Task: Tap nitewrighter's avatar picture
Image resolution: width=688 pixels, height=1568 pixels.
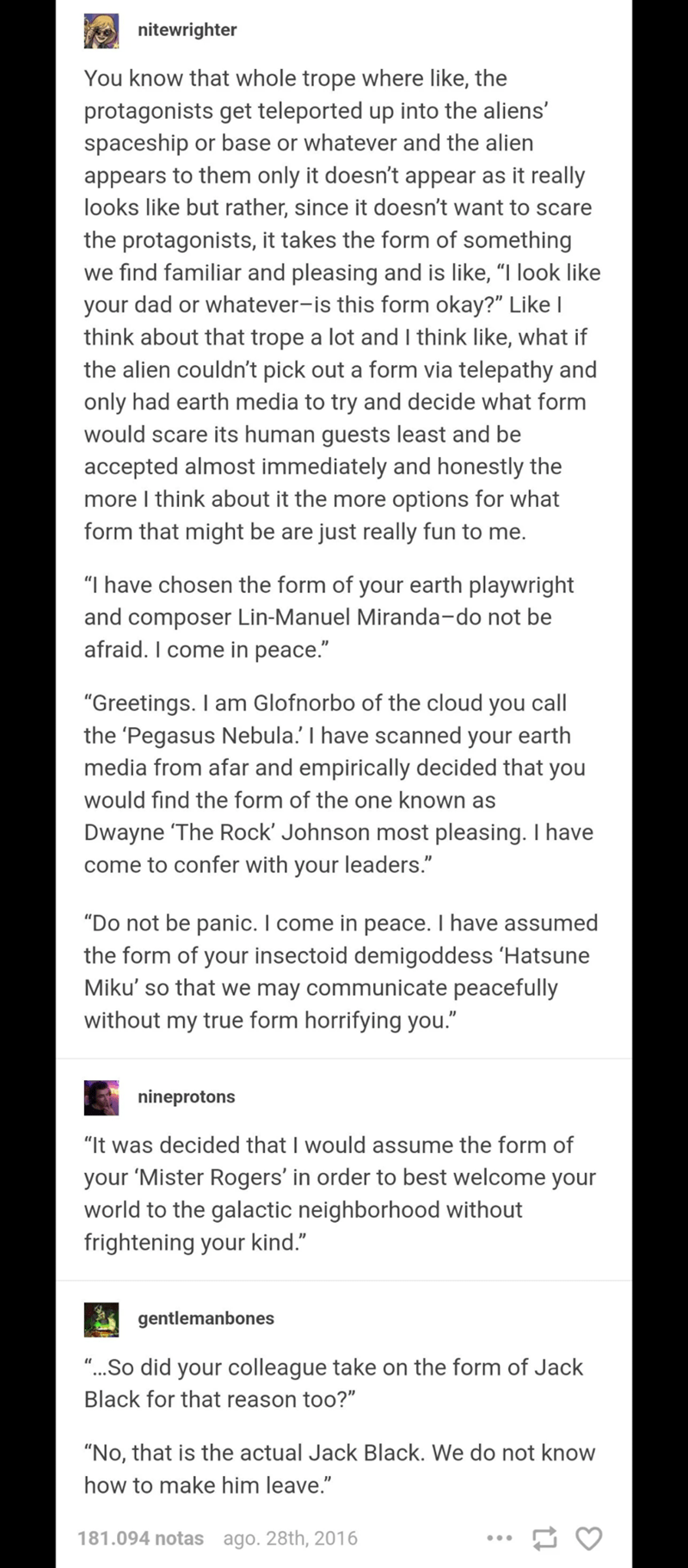Action: 101,30
